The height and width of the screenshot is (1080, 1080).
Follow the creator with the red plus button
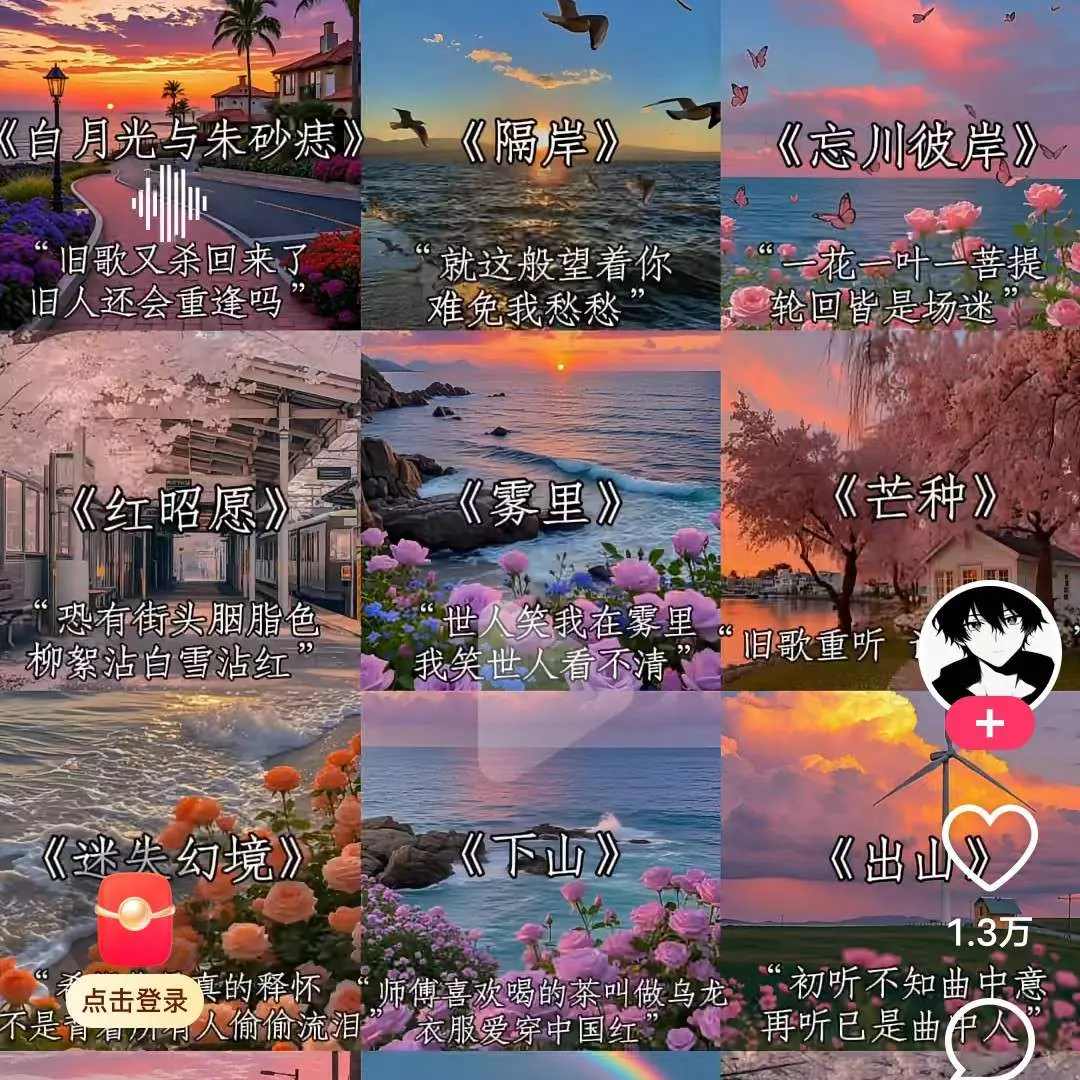point(989,724)
